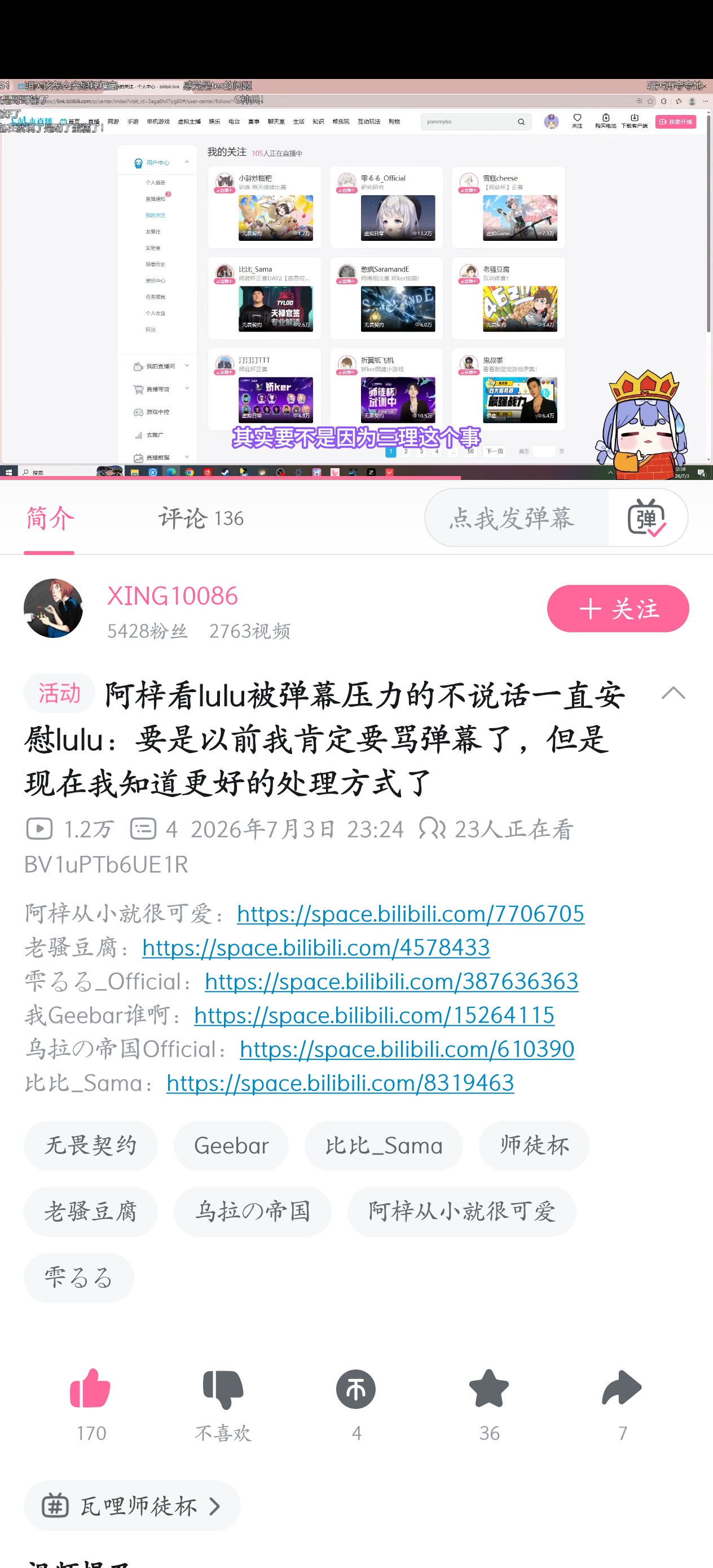
Task: Open XING10086's profile avatar
Action: tap(54, 608)
